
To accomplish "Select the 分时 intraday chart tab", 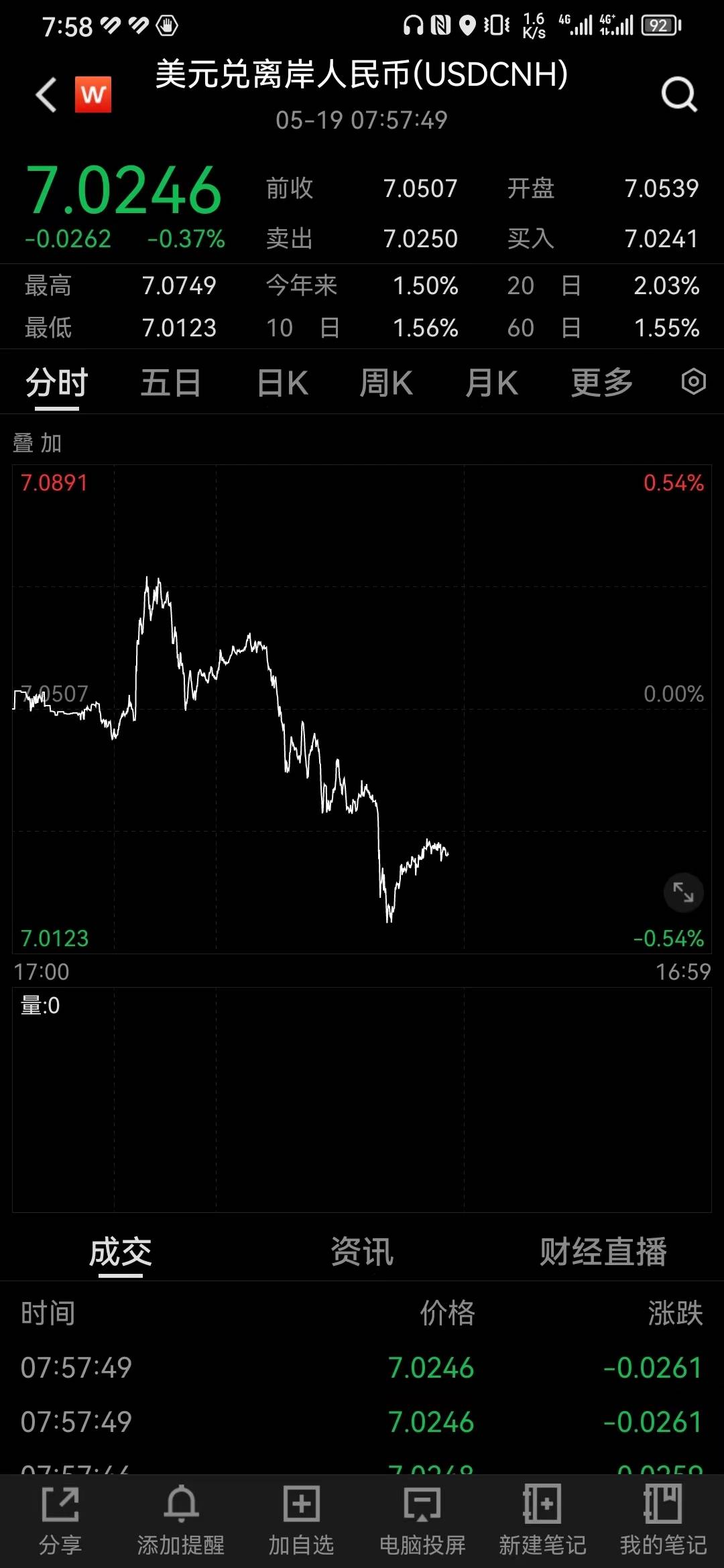I will 57,383.
